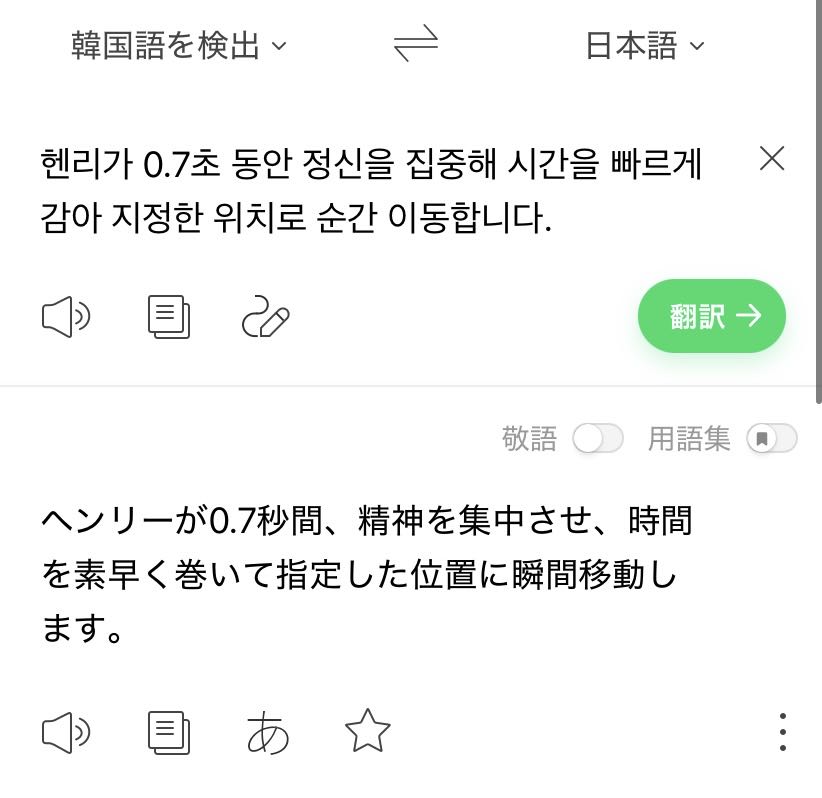Turn on the 用語集 glossary toggle

(772, 438)
